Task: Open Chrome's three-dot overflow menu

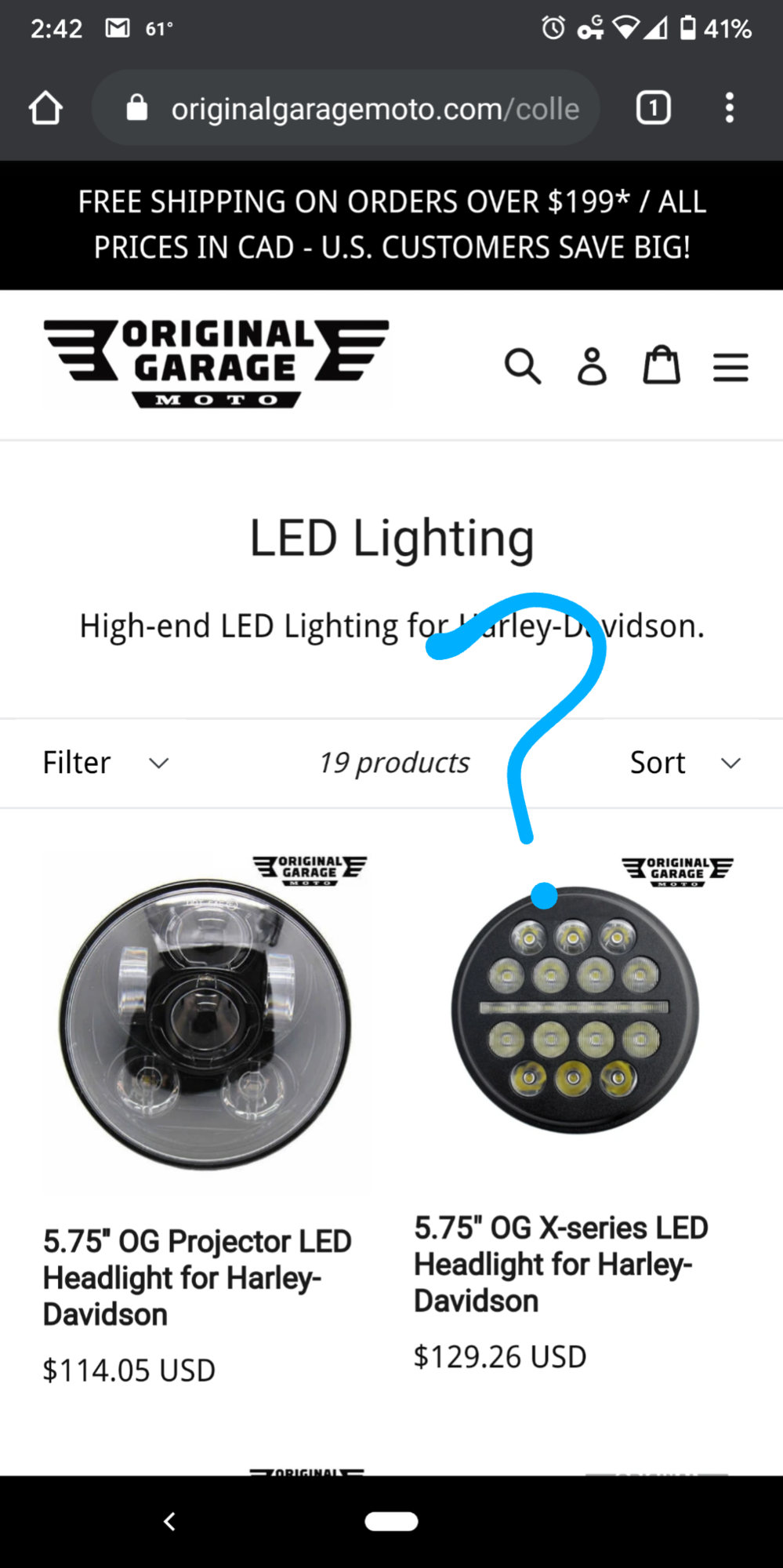Action: click(729, 108)
